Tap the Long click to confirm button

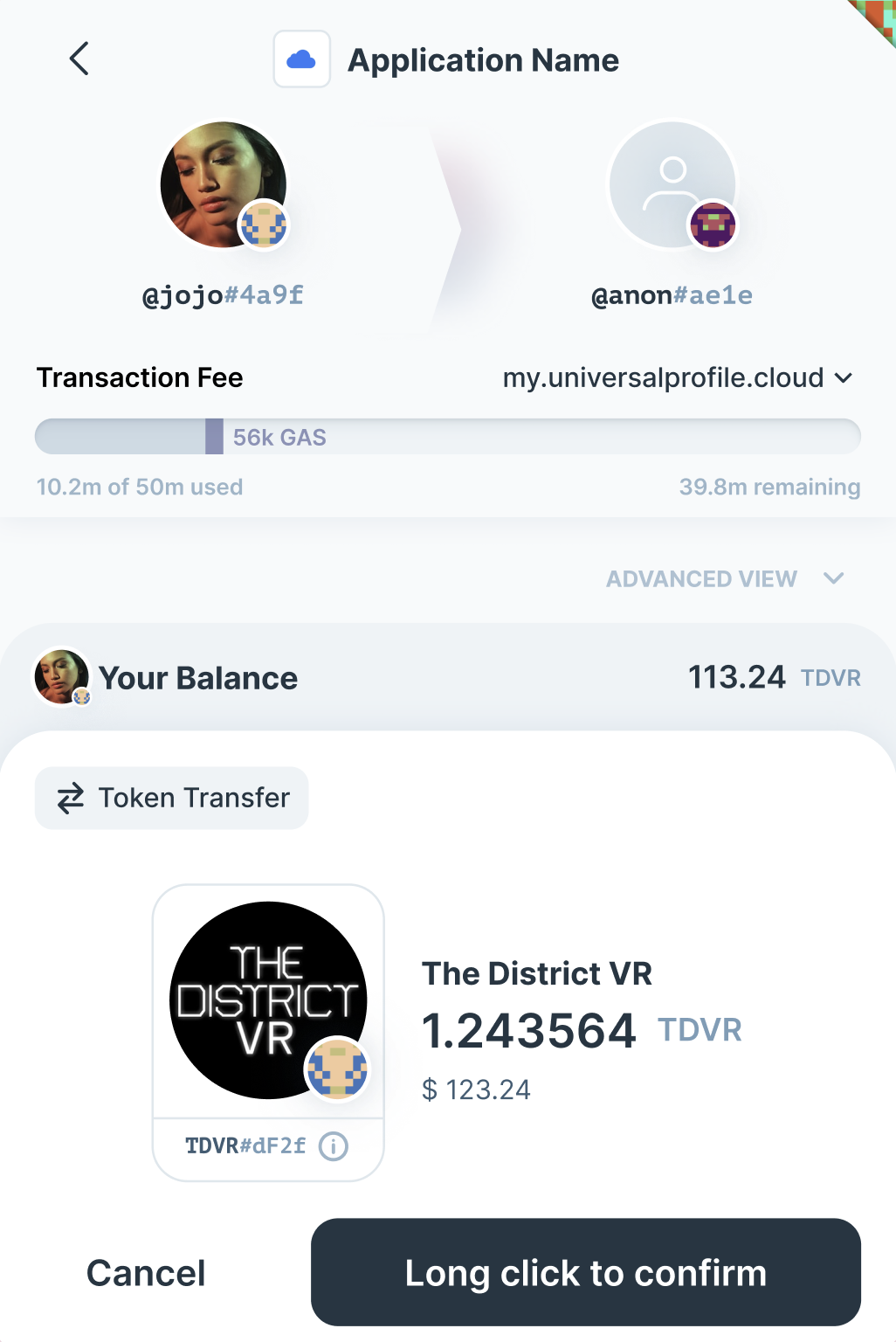[x=585, y=1272]
